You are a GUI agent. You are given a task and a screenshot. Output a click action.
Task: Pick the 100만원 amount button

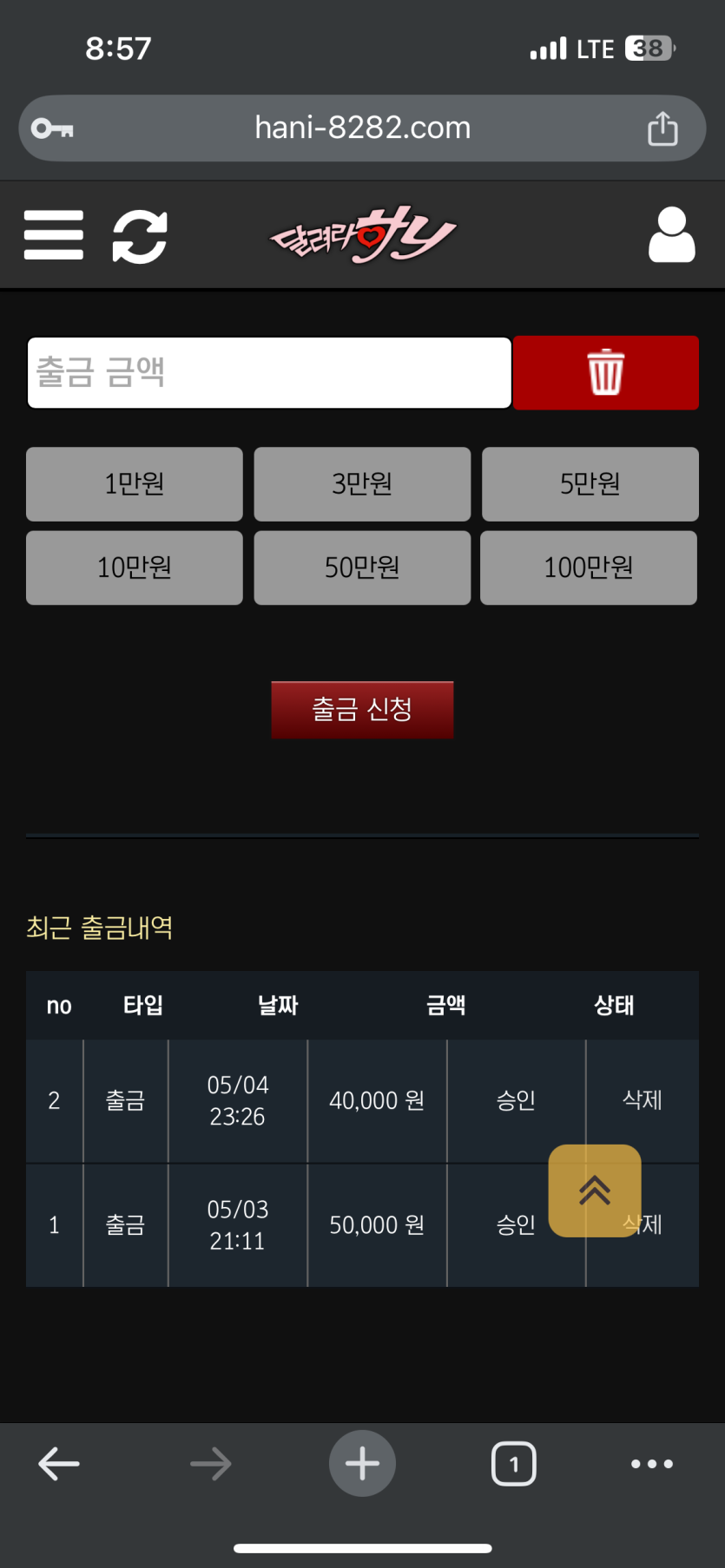coord(589,567)
